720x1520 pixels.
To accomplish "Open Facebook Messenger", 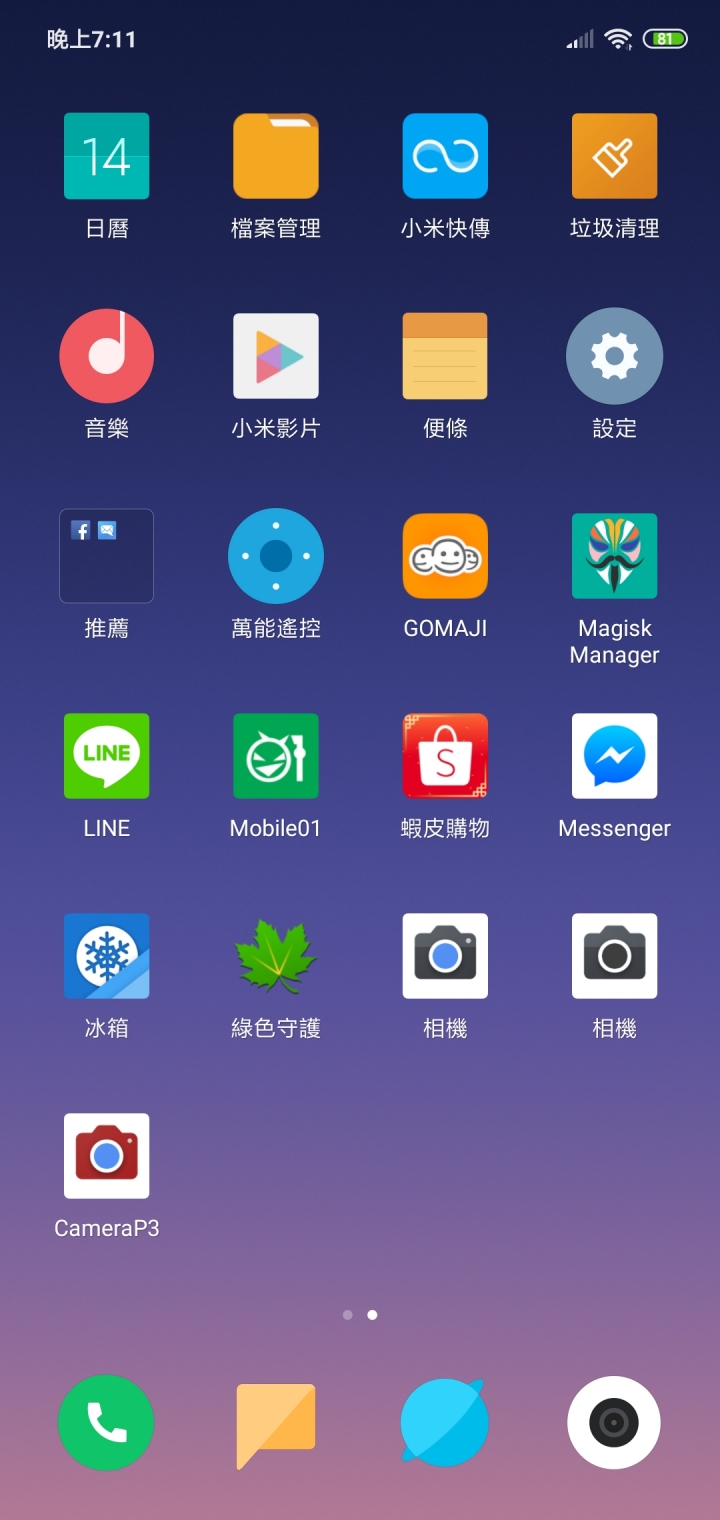I will click(614, 756).
